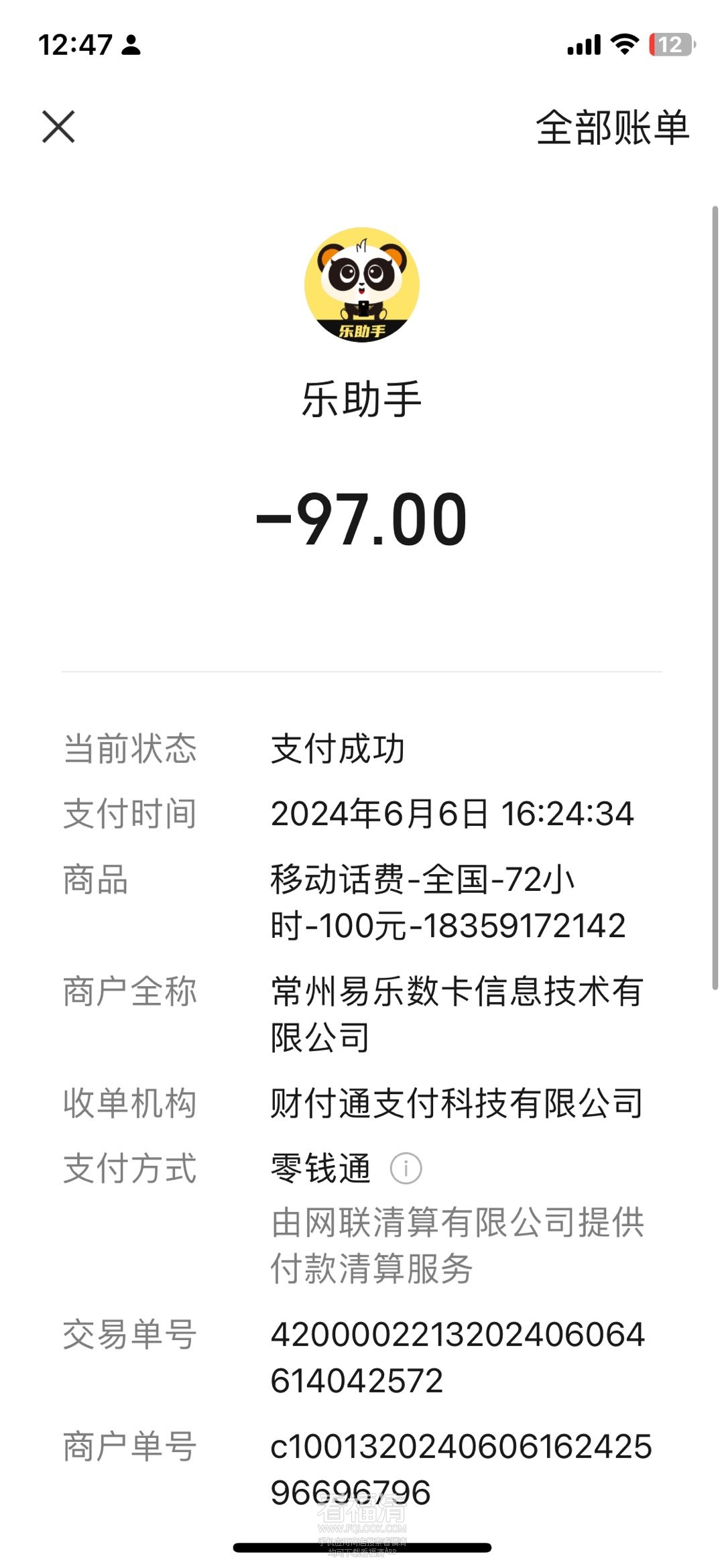Close the bill detail page
Screen dimensions: 724x1568
click(x=58, y=127)
